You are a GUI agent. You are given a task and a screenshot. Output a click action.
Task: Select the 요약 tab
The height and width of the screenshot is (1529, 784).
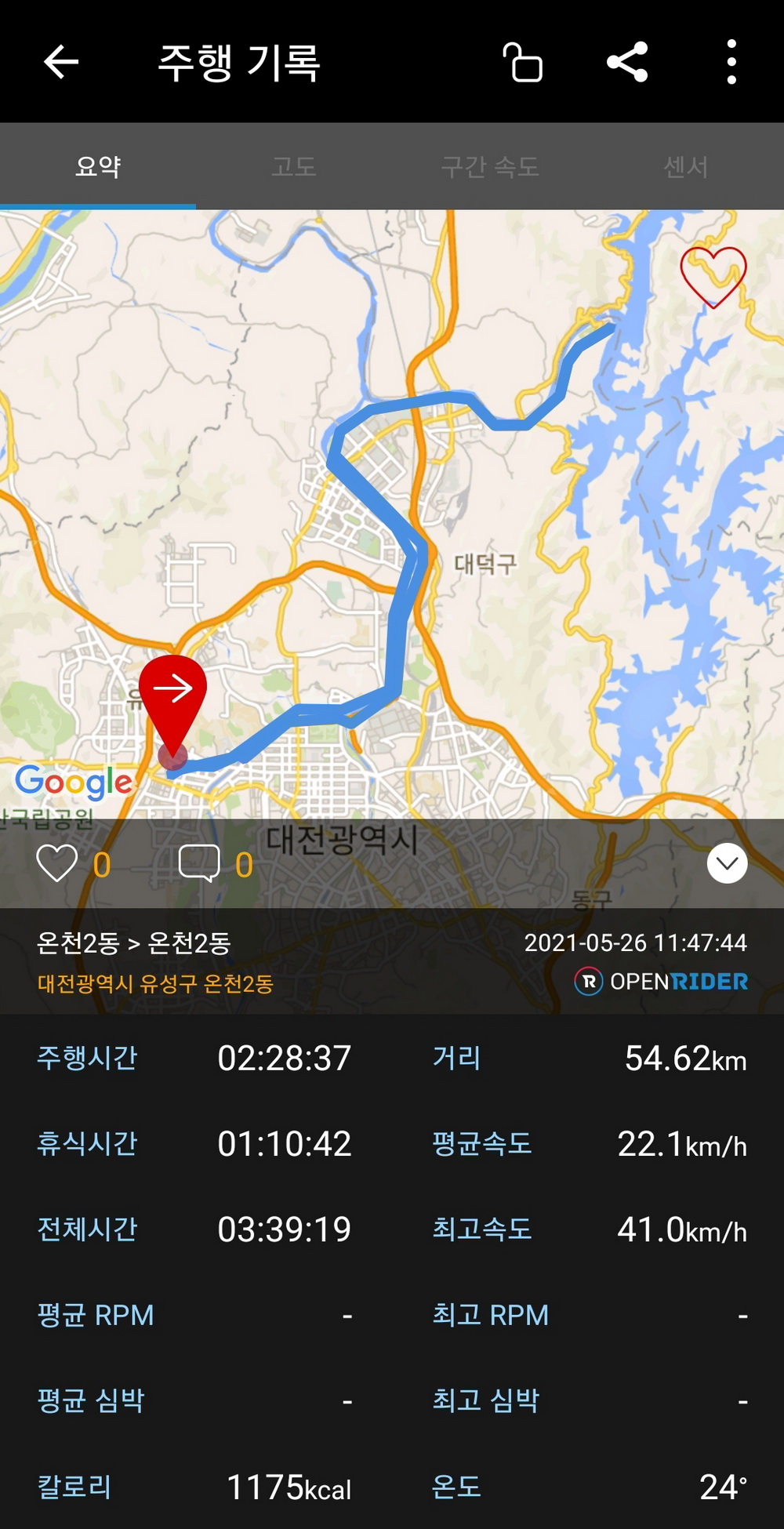[98, 166]
